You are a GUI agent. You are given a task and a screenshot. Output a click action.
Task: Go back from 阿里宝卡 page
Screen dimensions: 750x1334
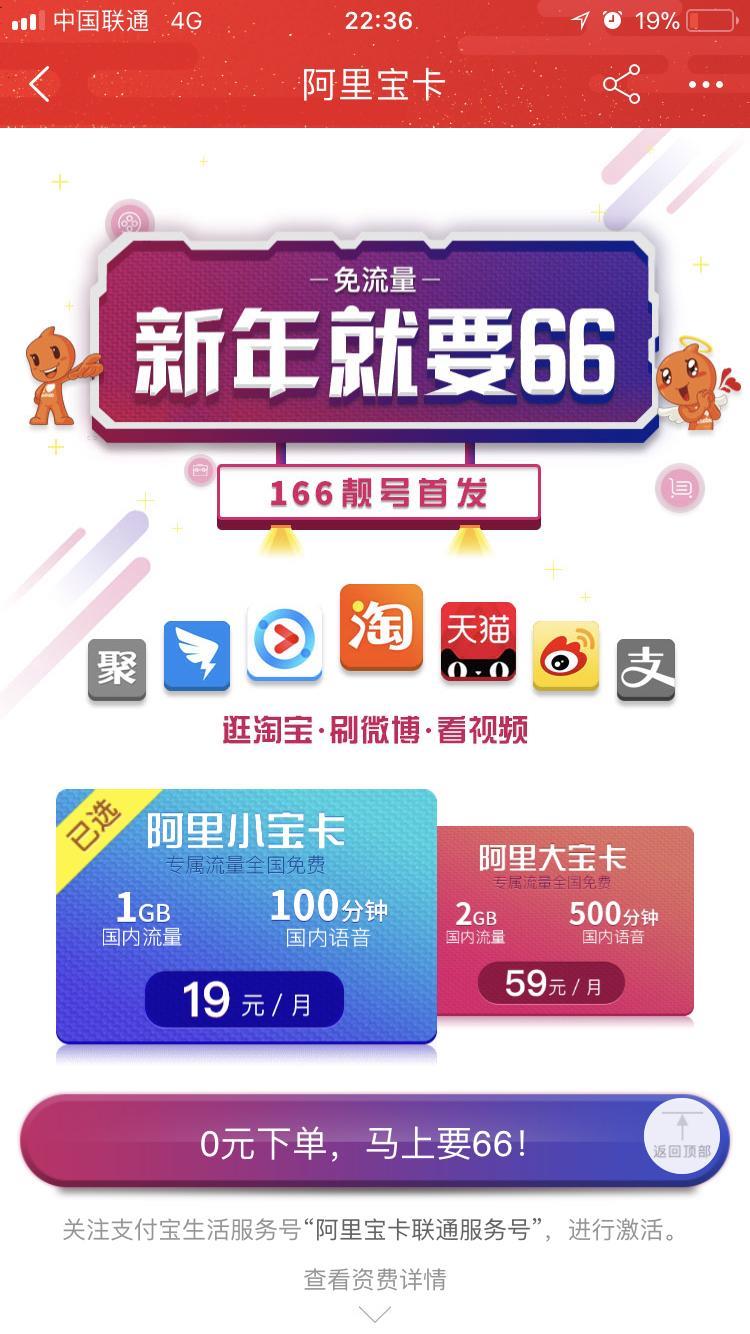point(40,85)
